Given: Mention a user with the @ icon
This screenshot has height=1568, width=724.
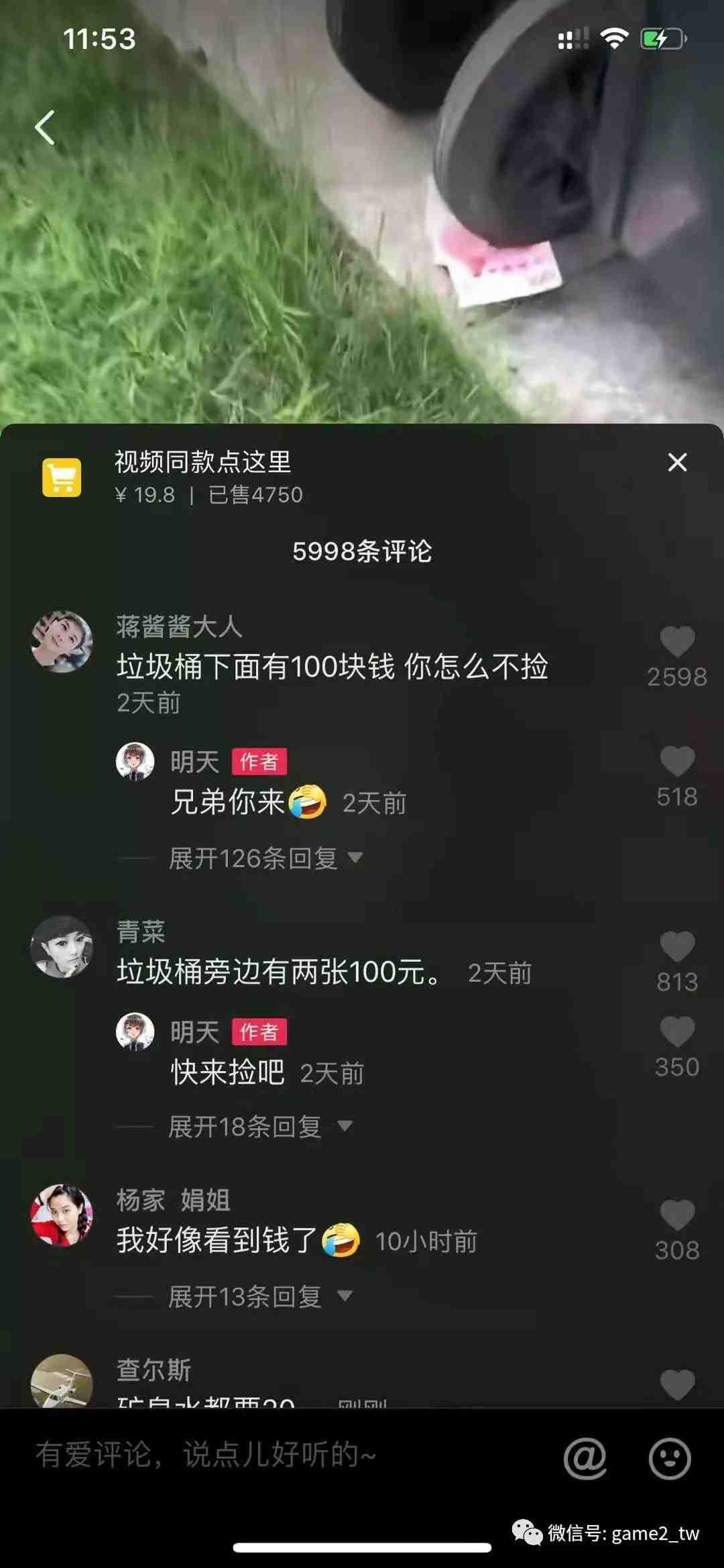Looking at the screenshot, I should (585, 1458).
